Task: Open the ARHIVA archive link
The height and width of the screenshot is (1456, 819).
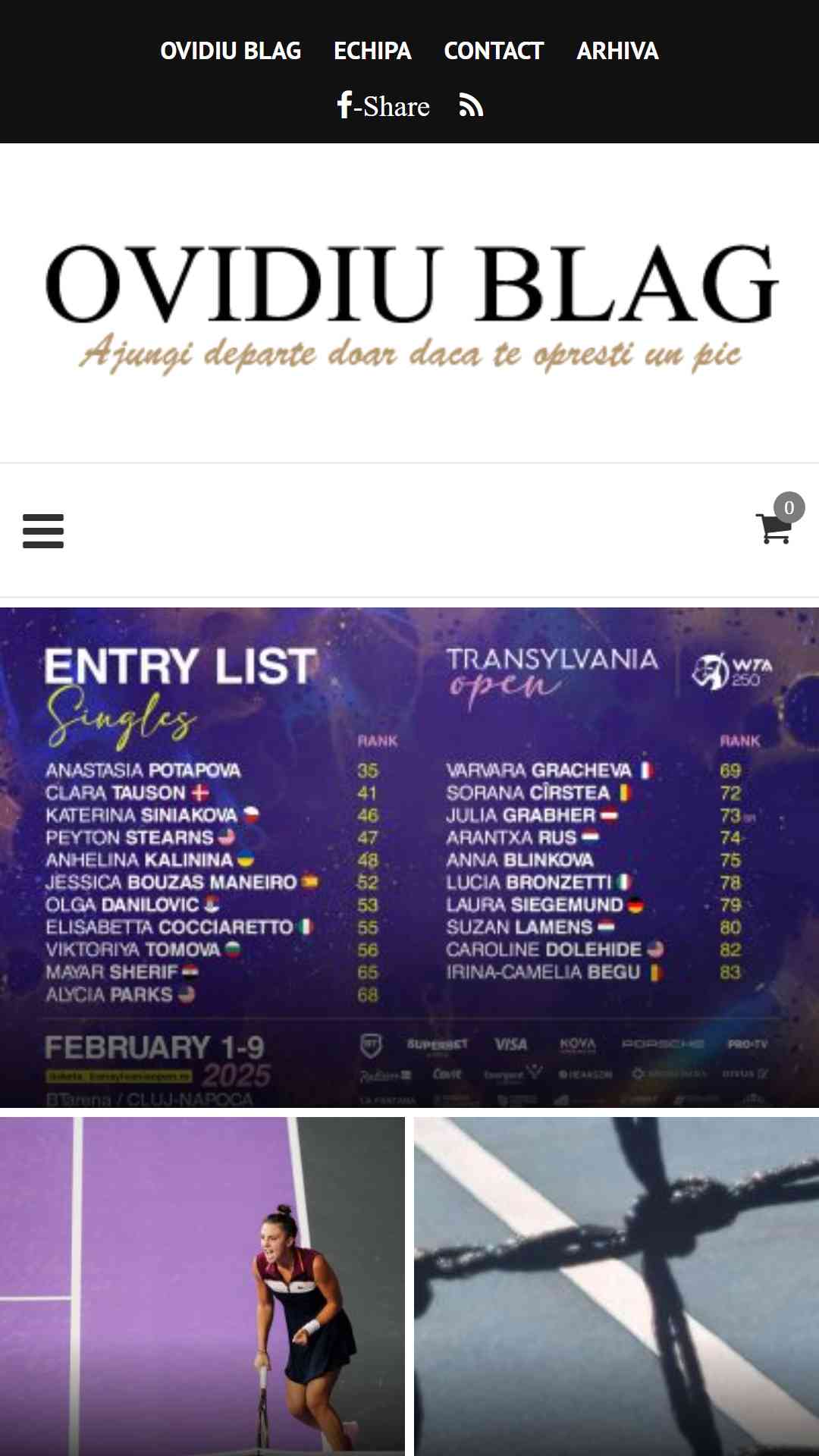Action: click(x=617, y=51)
